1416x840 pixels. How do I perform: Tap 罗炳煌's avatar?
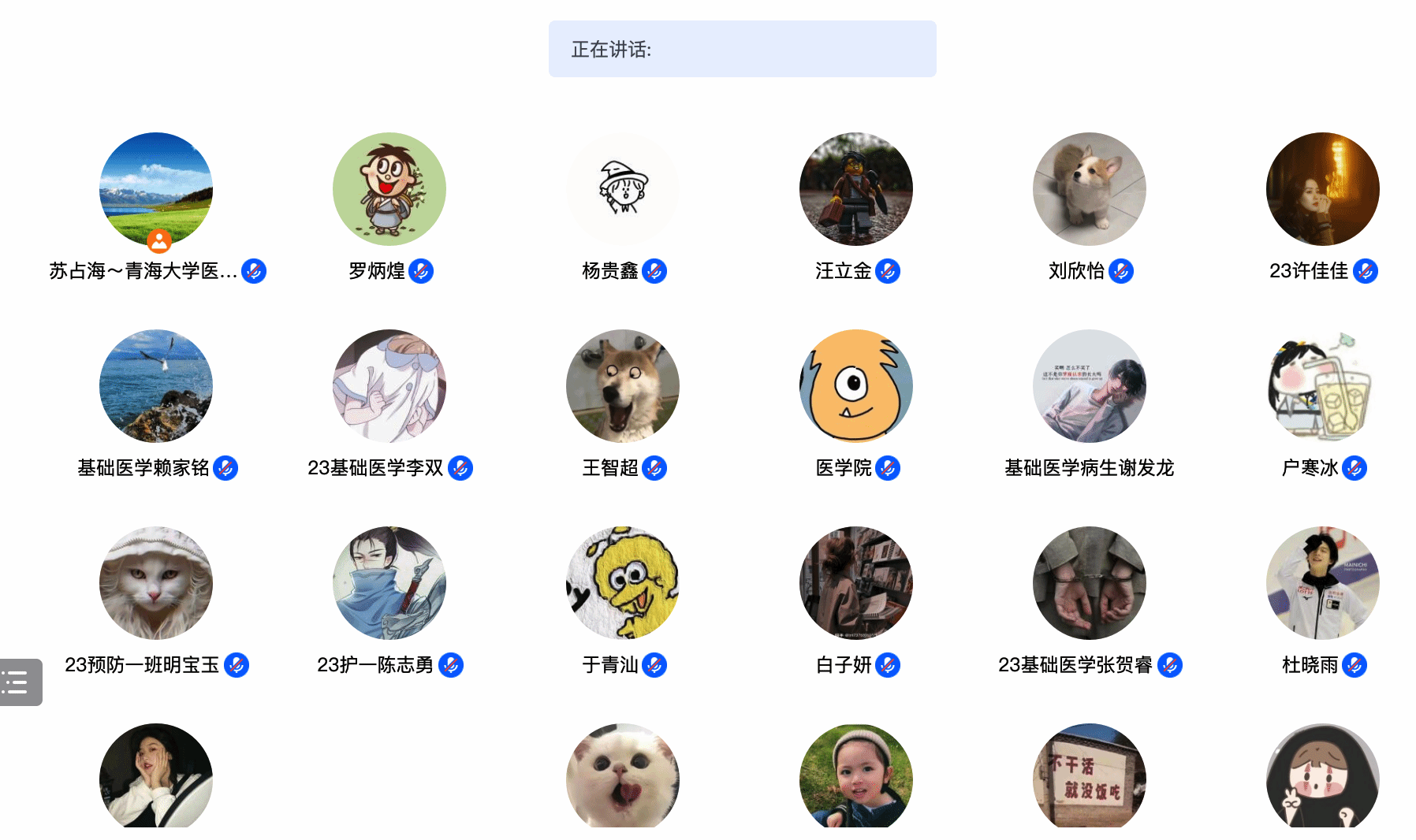pos(389,190)
